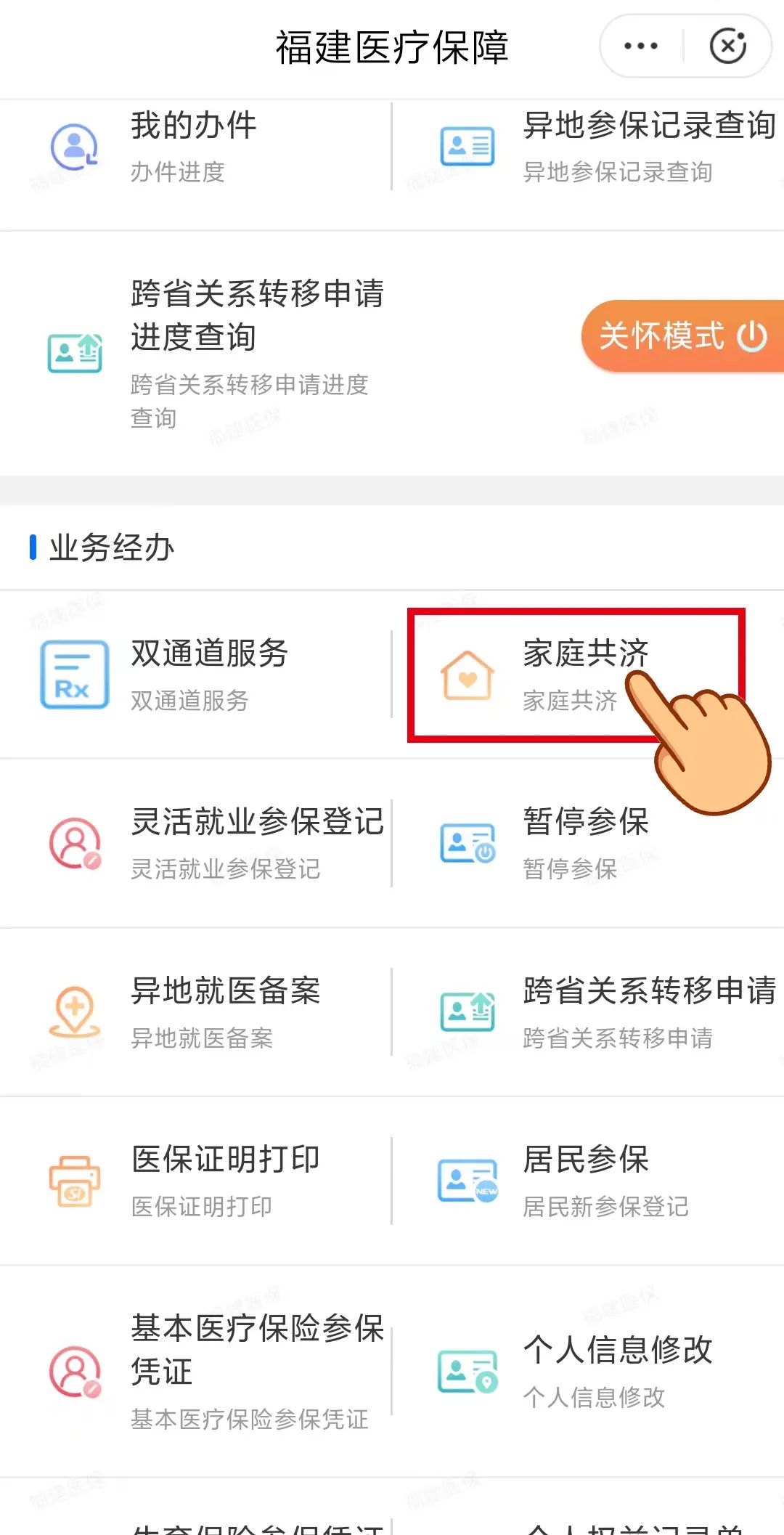Image resolution: width=784 pixels, height=1535 pixels.
Task: Open 我的办件 progress page
Action: tap(193, 147)
